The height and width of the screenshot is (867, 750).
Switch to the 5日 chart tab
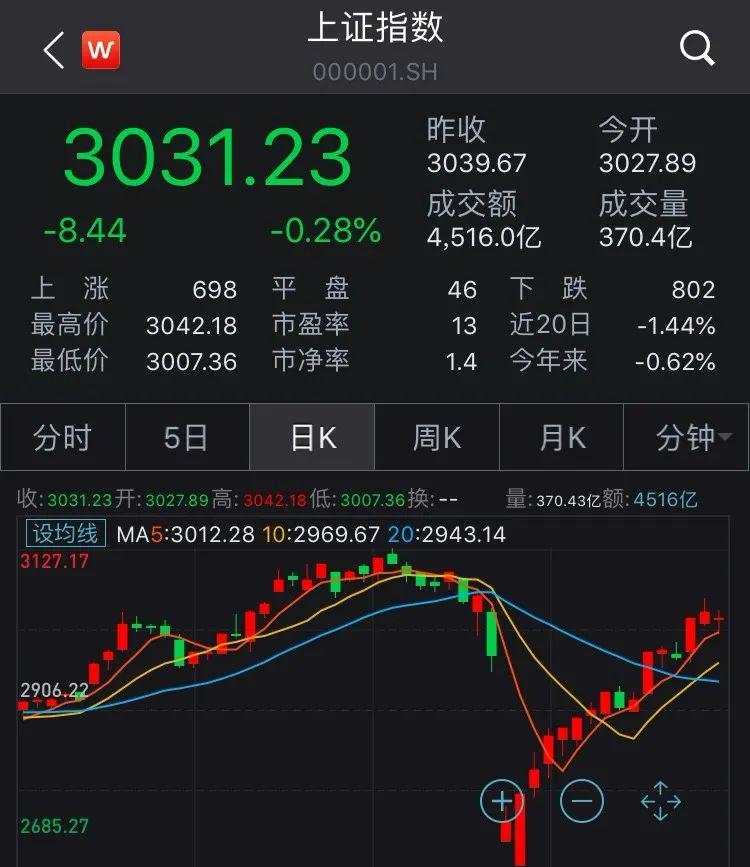[x=186, y=437]
